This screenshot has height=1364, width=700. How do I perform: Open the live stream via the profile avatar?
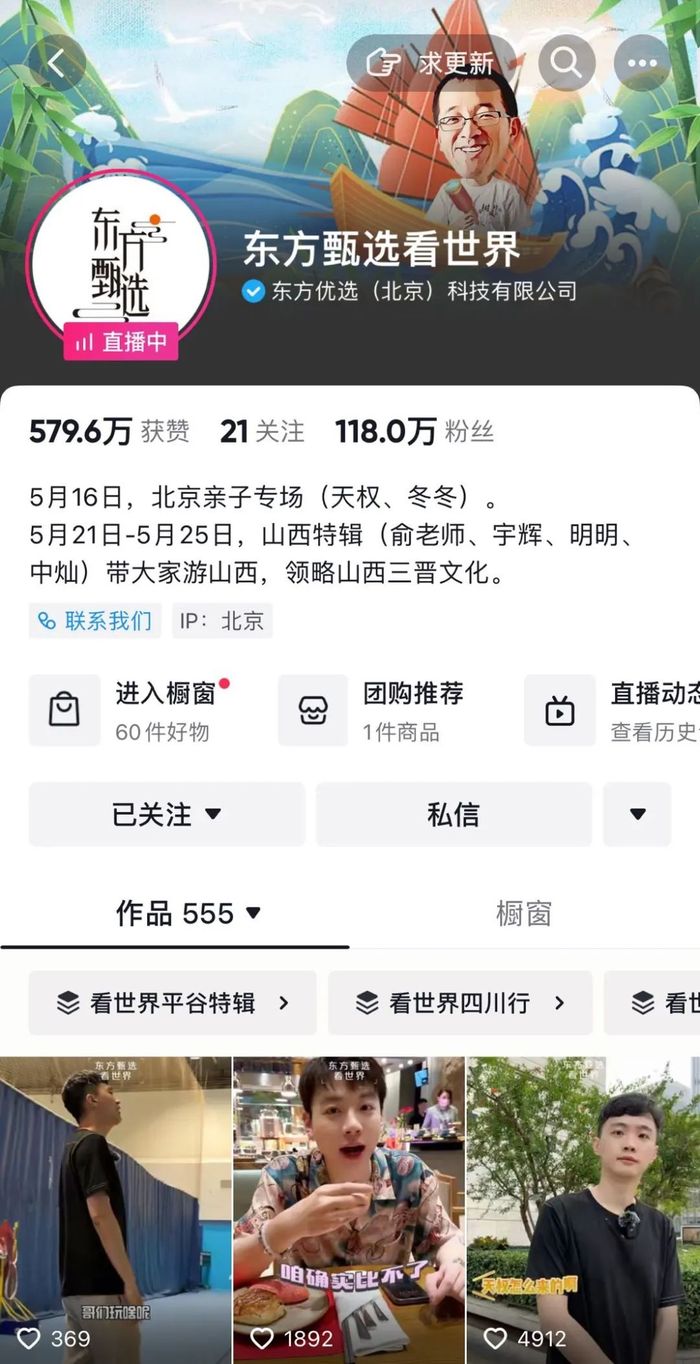[x=121, y=262]
